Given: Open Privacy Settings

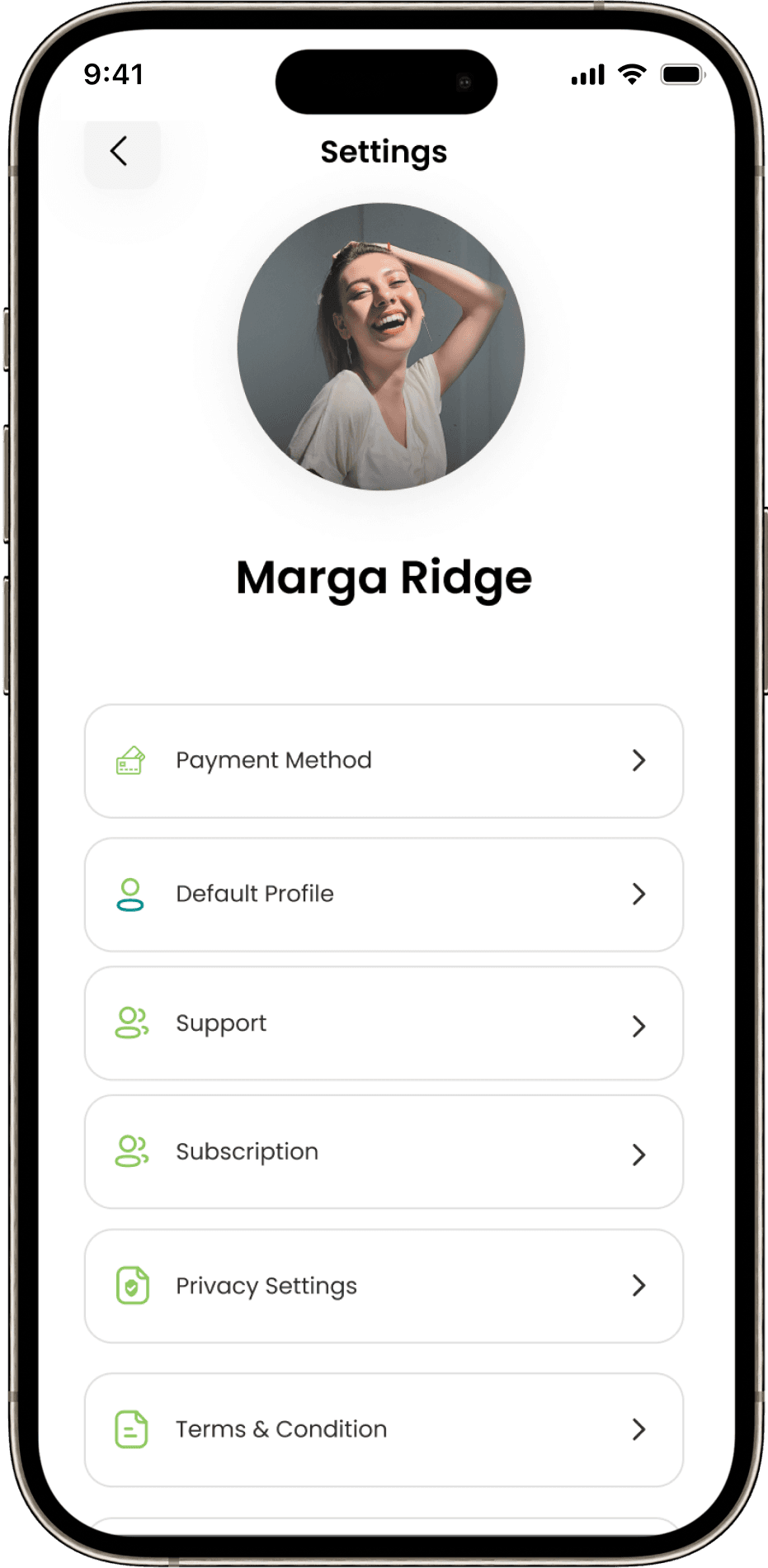Looking at the screenshot, I should pos(384,1286).
